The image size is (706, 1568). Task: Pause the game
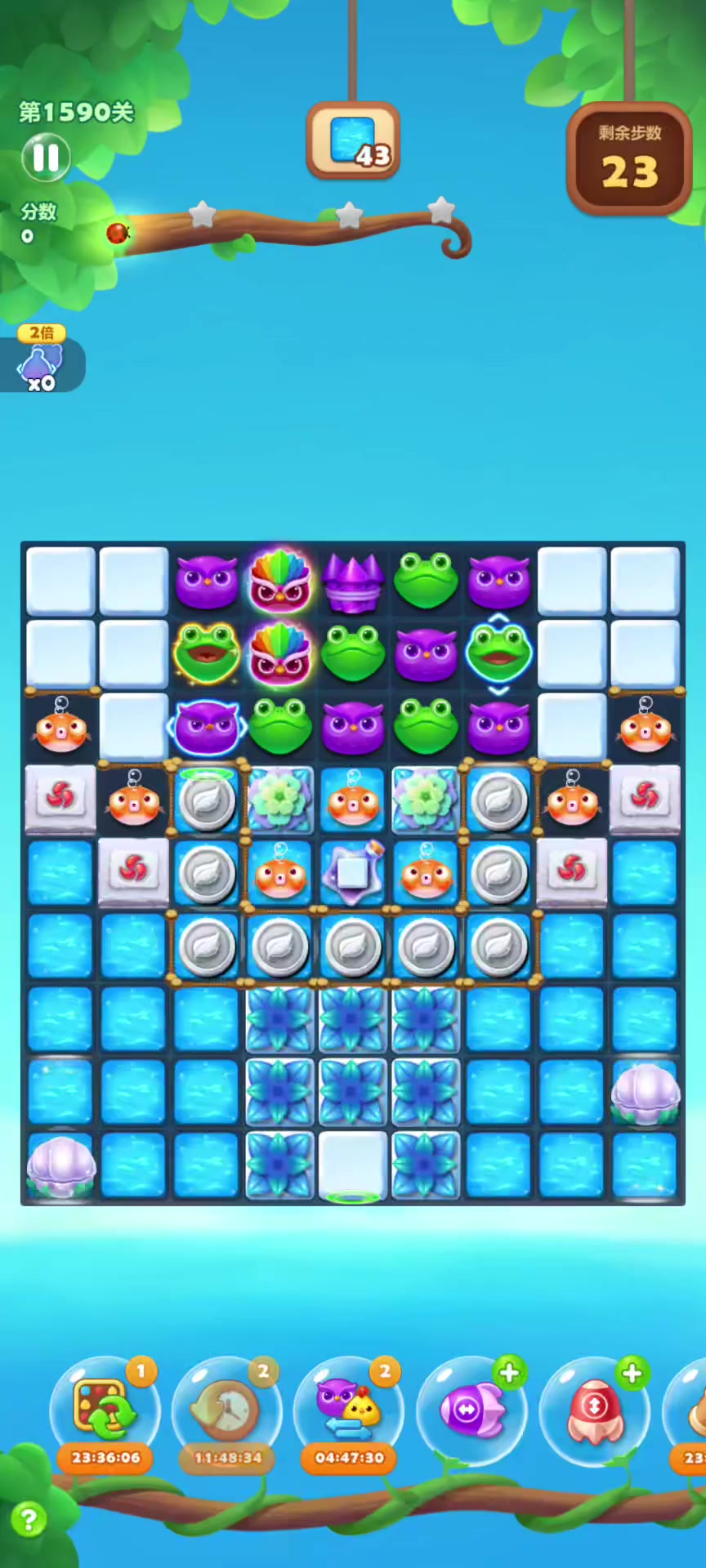point(46,157)
